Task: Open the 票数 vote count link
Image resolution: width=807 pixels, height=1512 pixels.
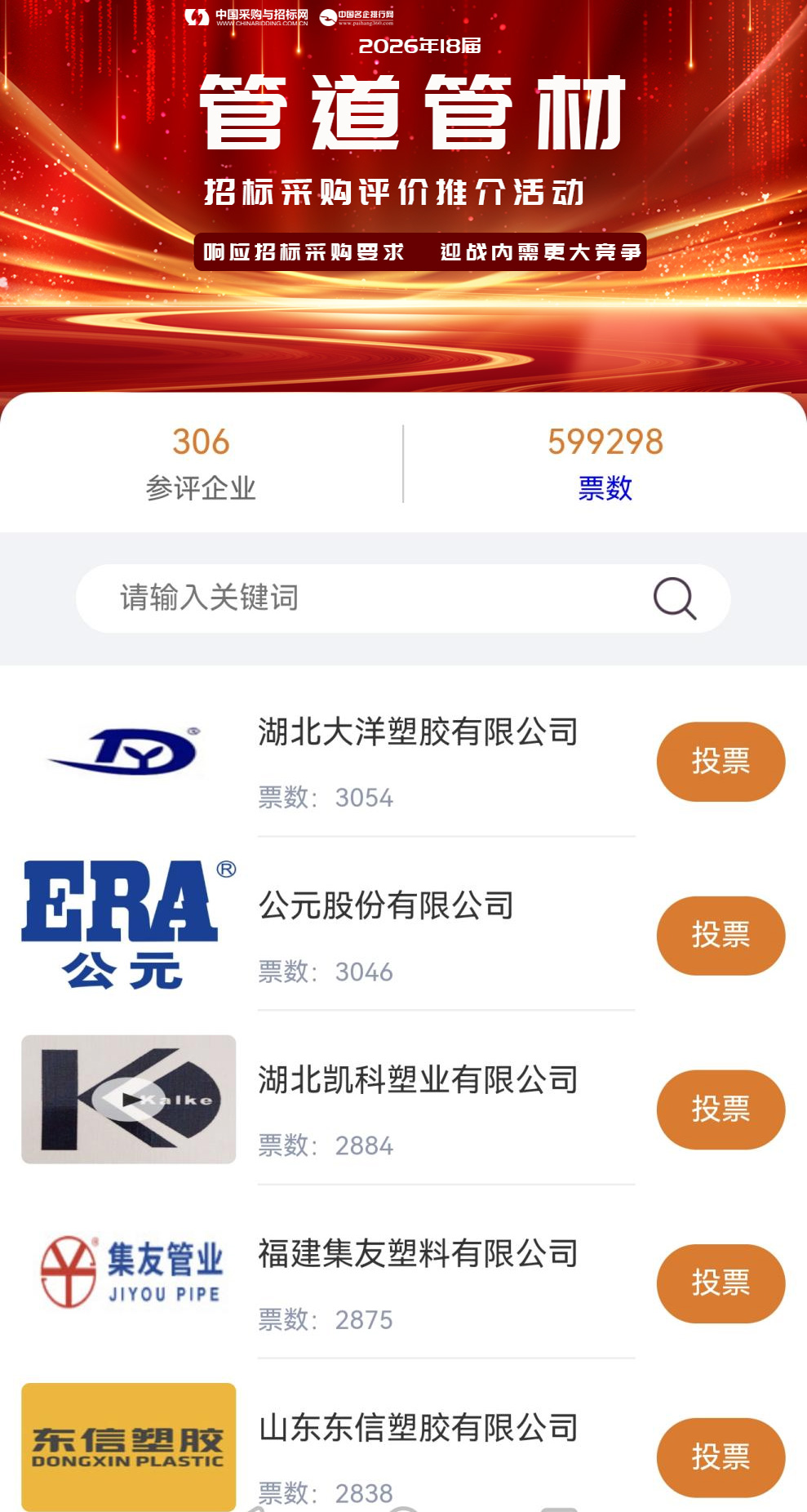Action: (605, 488)
